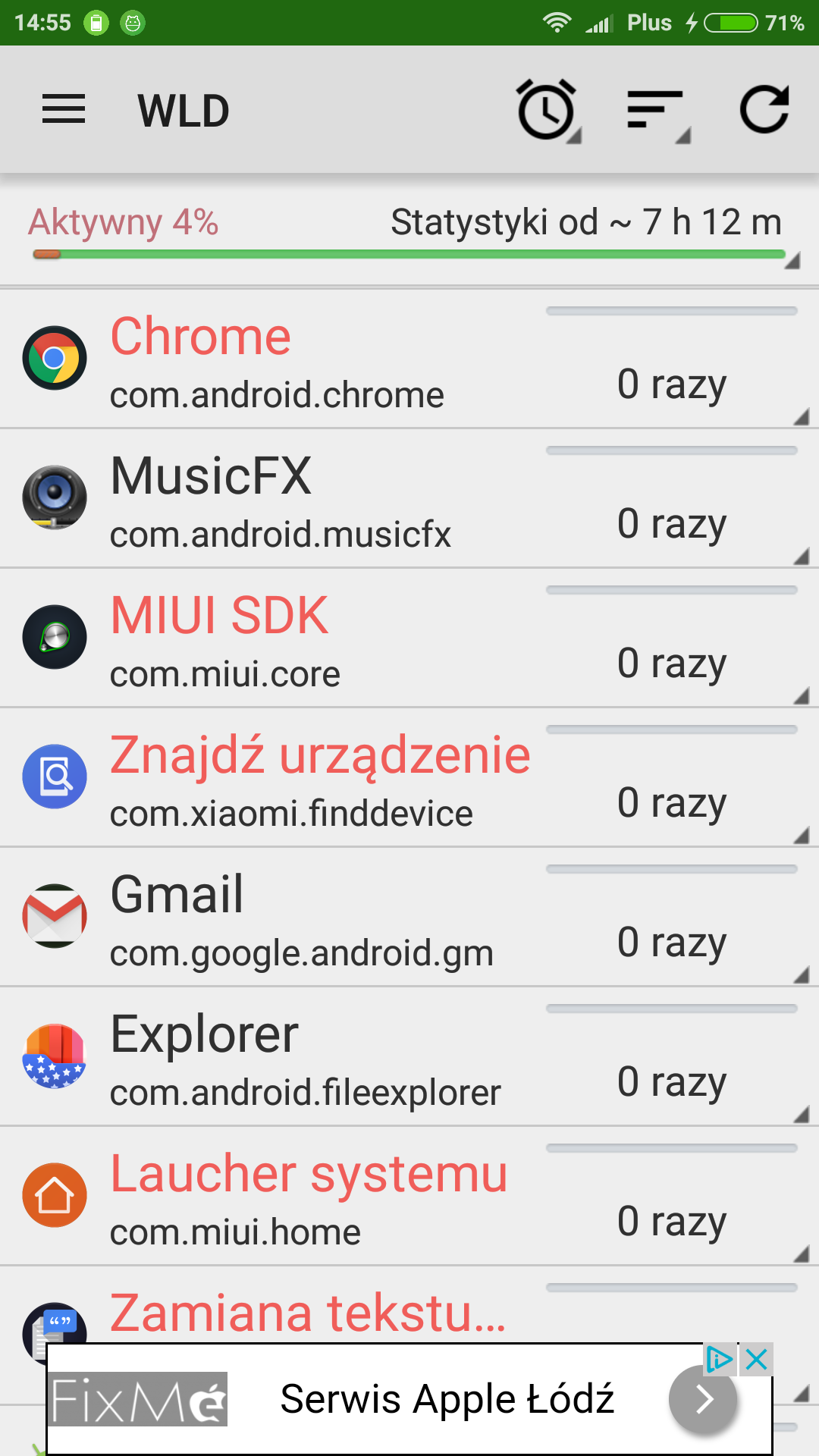Open the hamburger navigation drawer
The height and width of the screenshot is (1456, 819).
click(x=64, y=110)
